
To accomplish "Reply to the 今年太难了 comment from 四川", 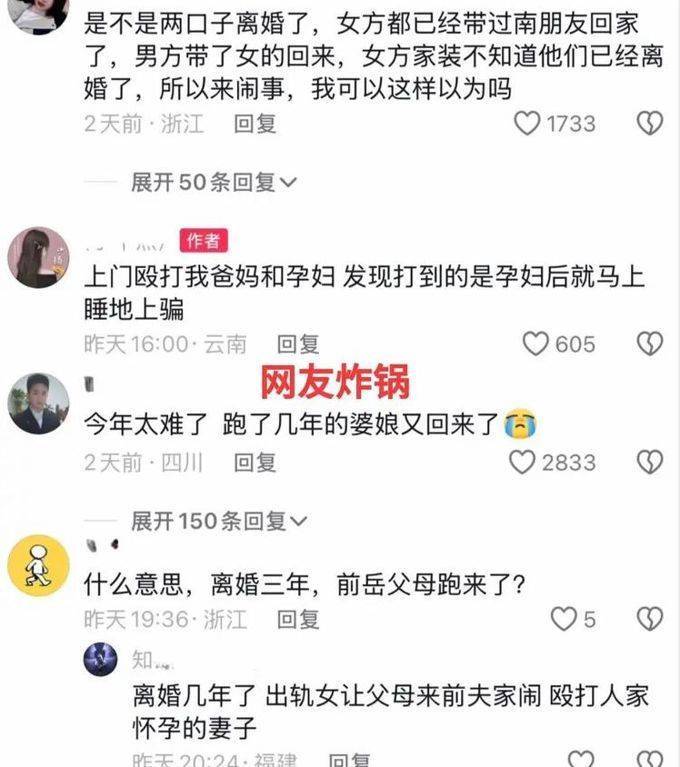I will pos(254,462).
